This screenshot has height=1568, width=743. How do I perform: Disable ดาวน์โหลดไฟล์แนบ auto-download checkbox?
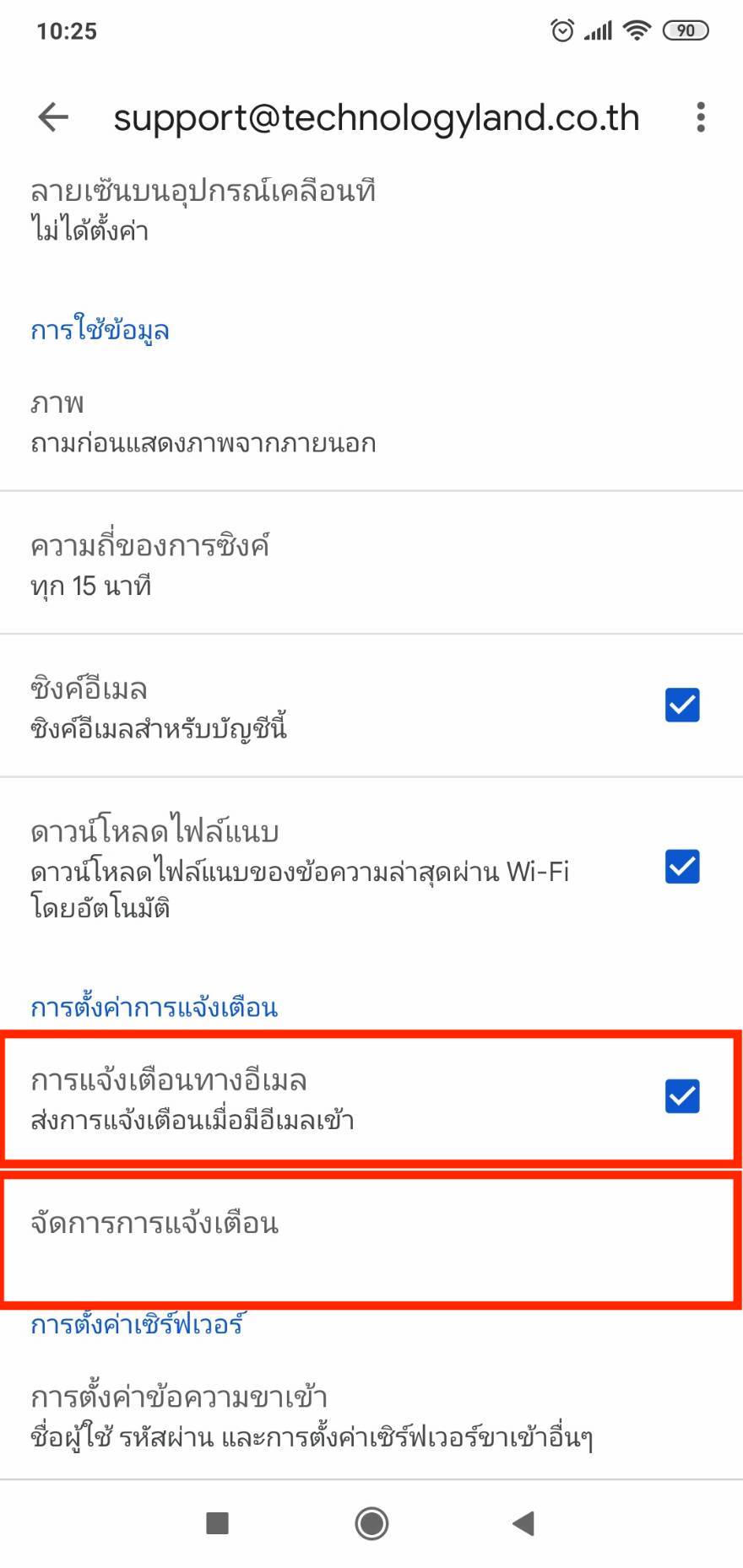[682, 867]
